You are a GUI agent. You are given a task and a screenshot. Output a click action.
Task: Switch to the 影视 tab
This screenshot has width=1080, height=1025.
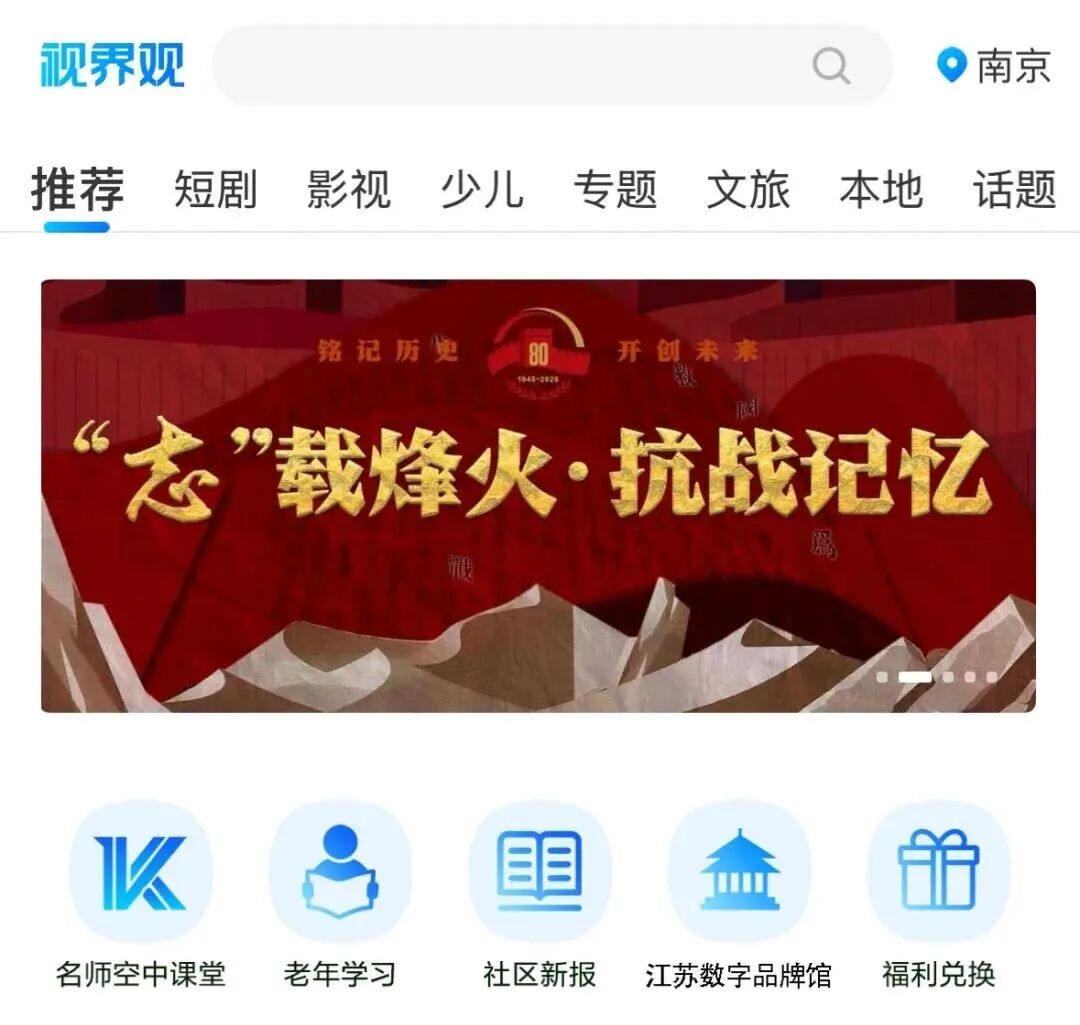348,189
